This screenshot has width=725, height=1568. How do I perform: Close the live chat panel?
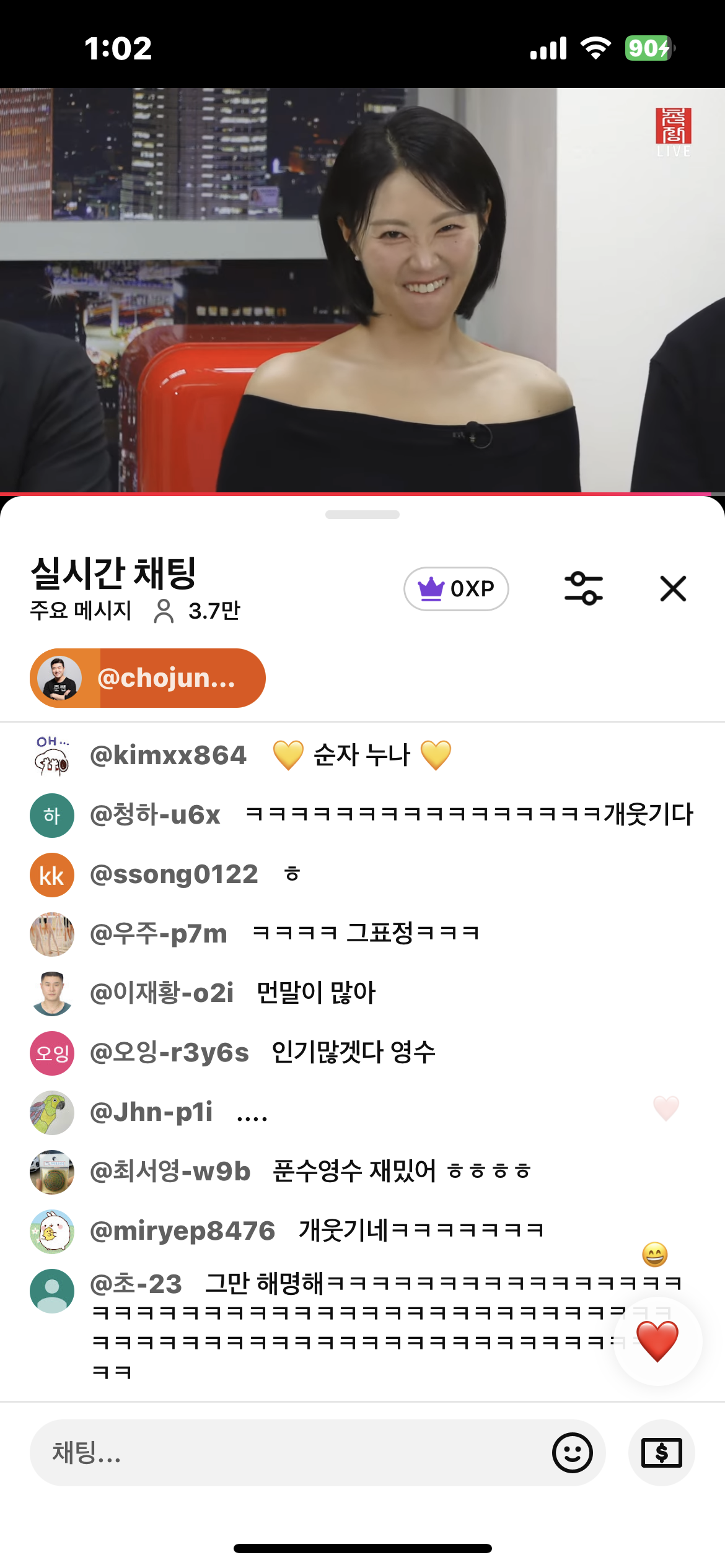[673, 588]
